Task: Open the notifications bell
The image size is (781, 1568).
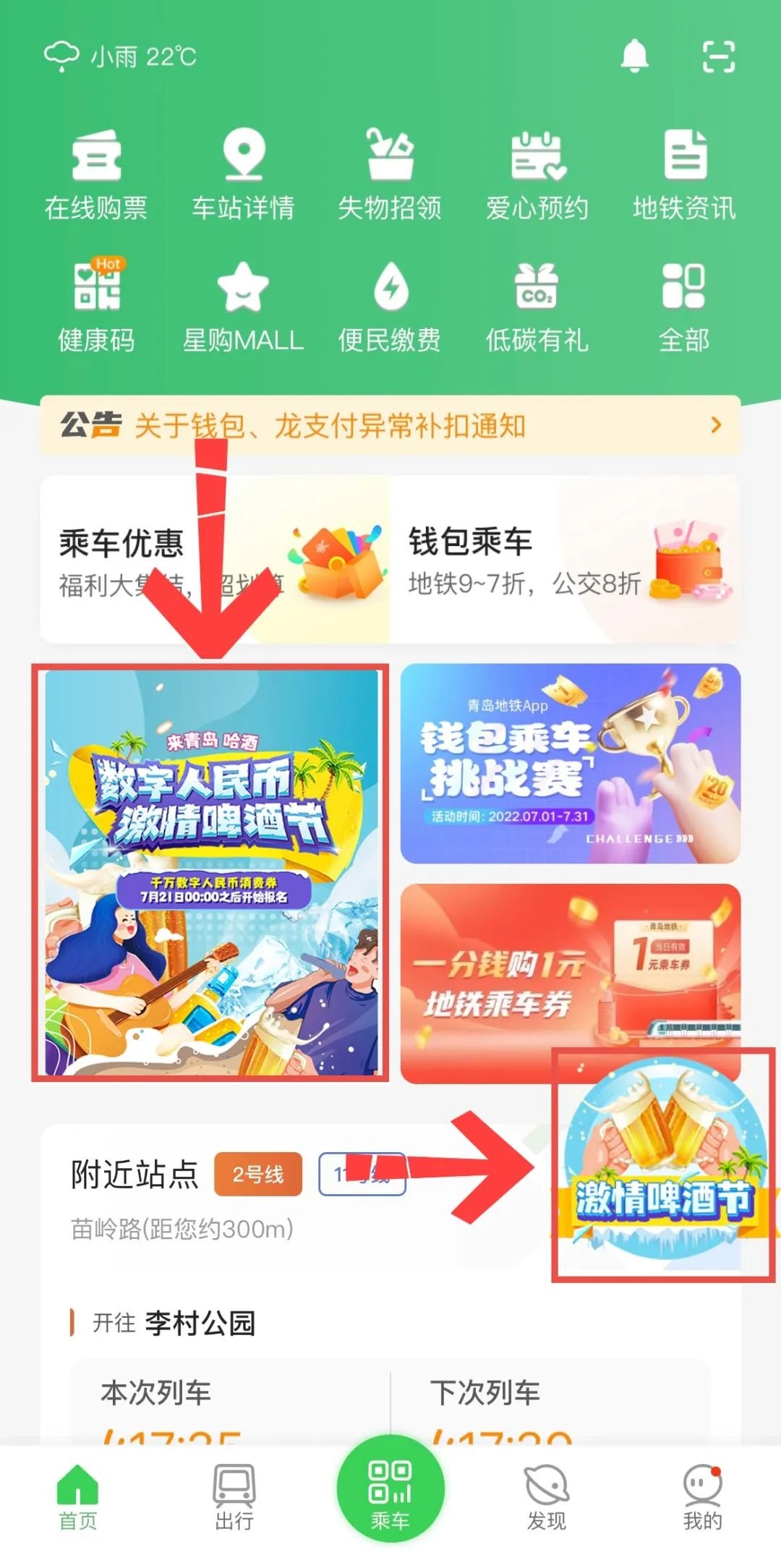Action: pyautogui.click(x=634, y=56)
